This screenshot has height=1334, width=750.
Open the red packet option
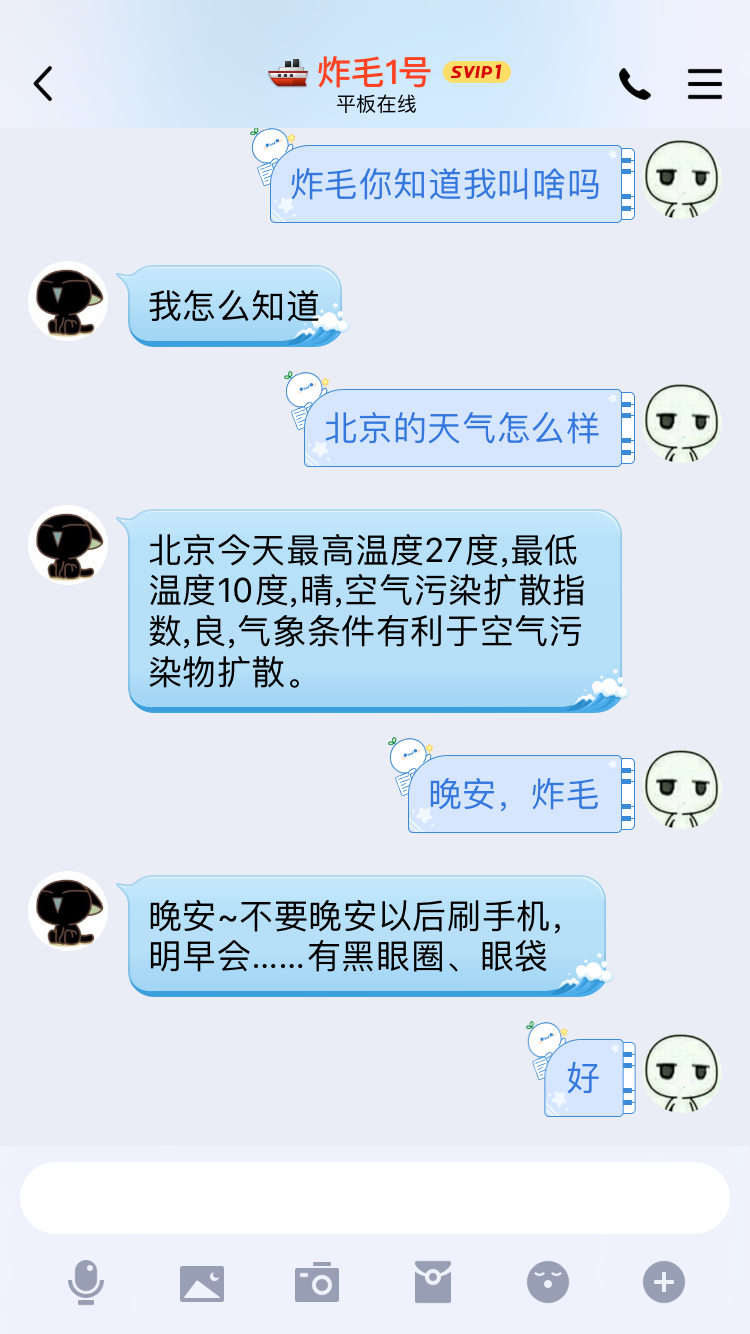[433, 1282]
